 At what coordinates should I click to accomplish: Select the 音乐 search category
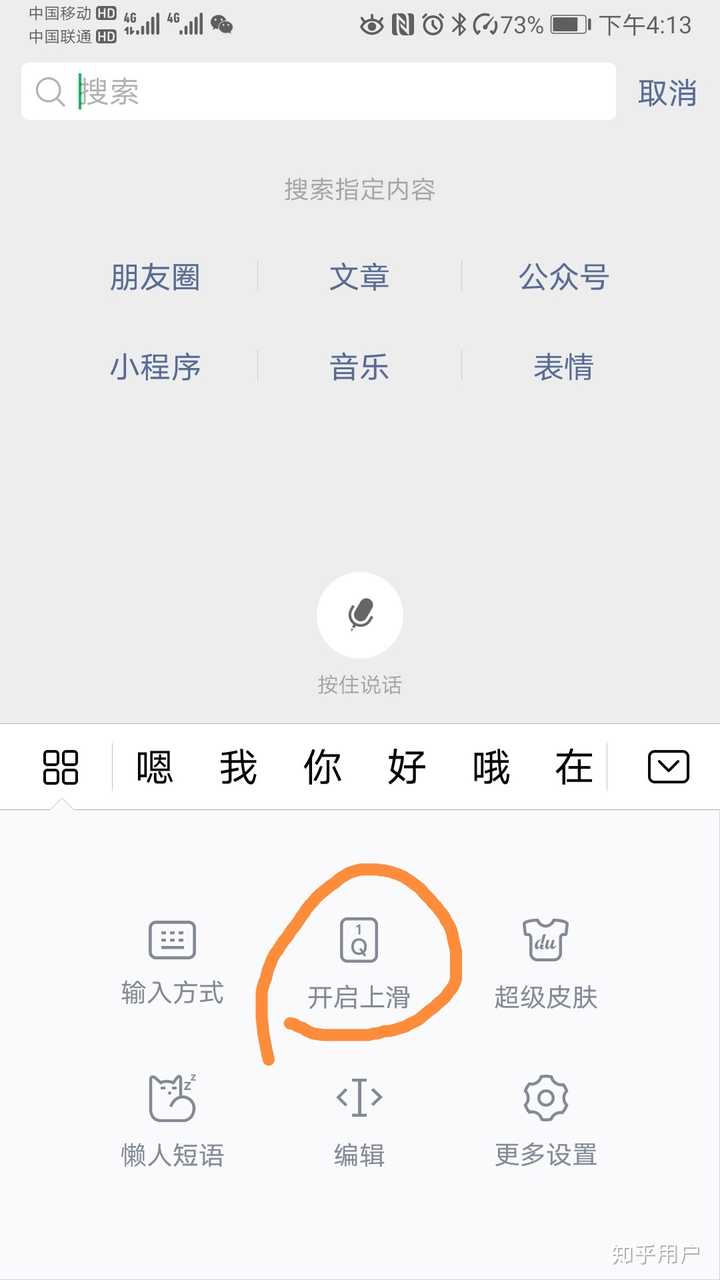pyautogui.click(x=359, y=367)
